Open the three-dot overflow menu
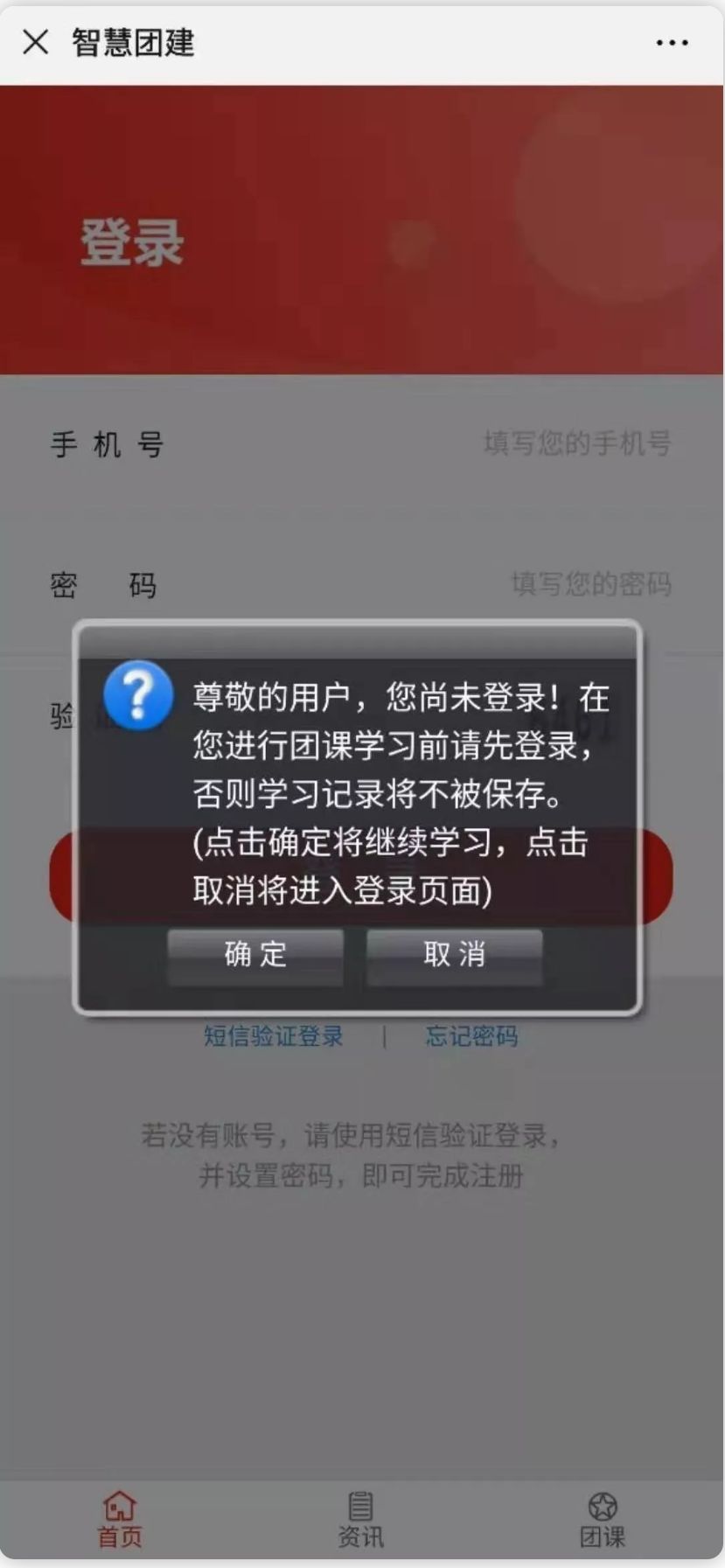 pyautogui.click(x=672, y=42)
